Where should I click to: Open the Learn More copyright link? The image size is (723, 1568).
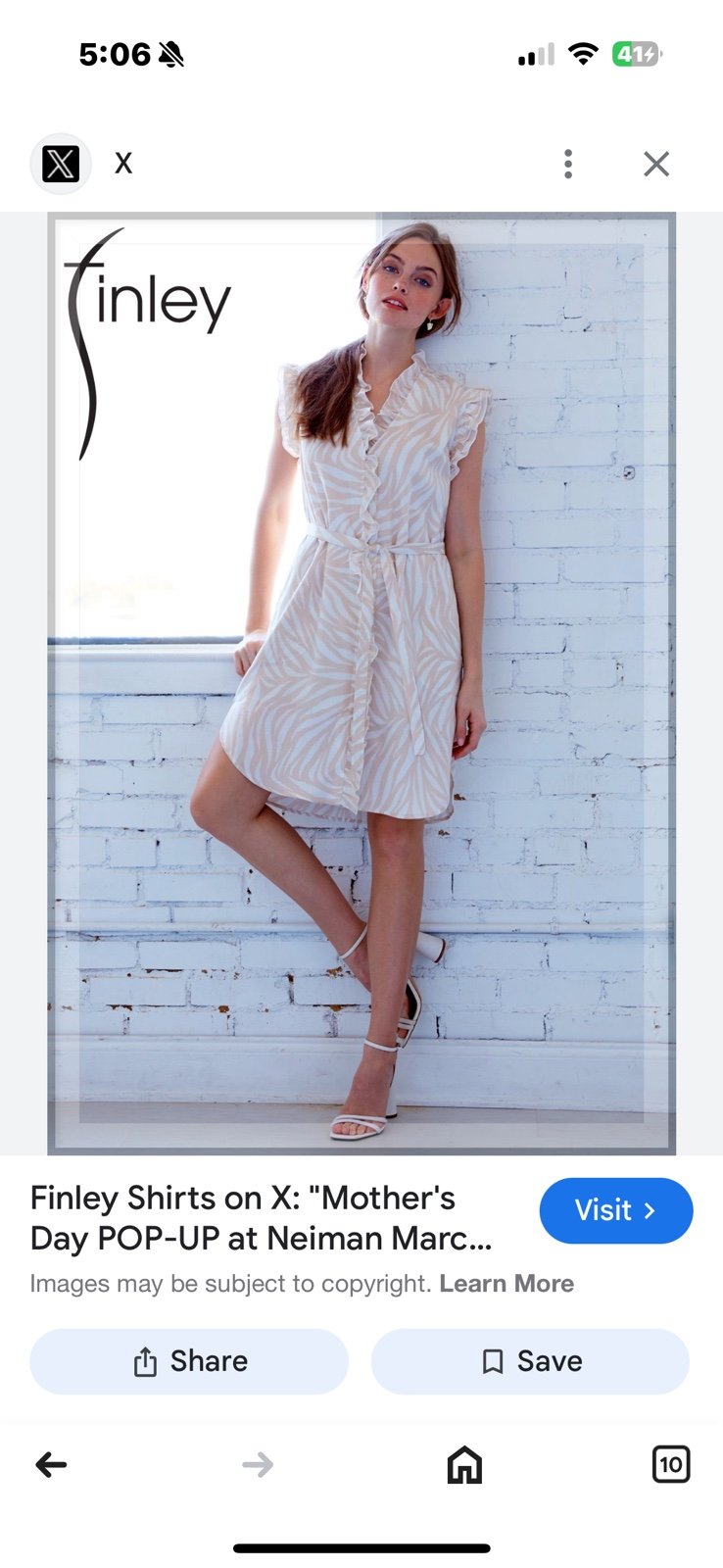pyautogui.click(x=506, y=1284)
